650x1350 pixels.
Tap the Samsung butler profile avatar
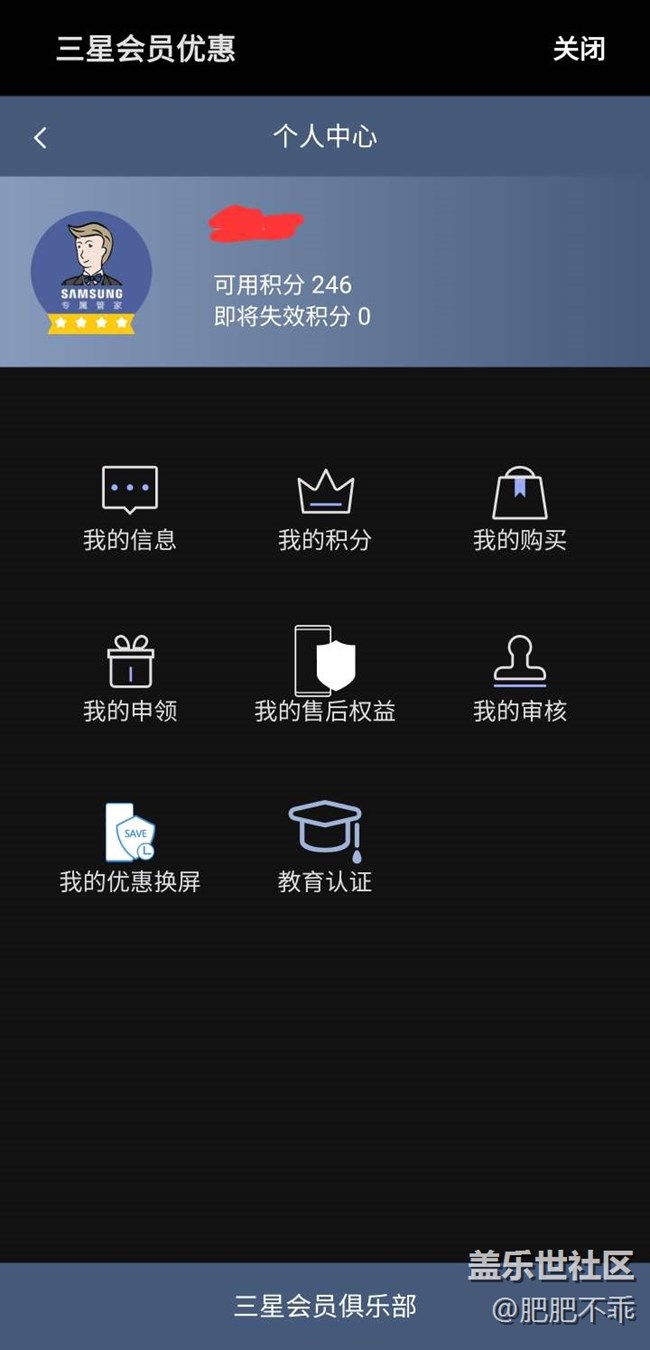pyautogui.click(x=91, y=272)
